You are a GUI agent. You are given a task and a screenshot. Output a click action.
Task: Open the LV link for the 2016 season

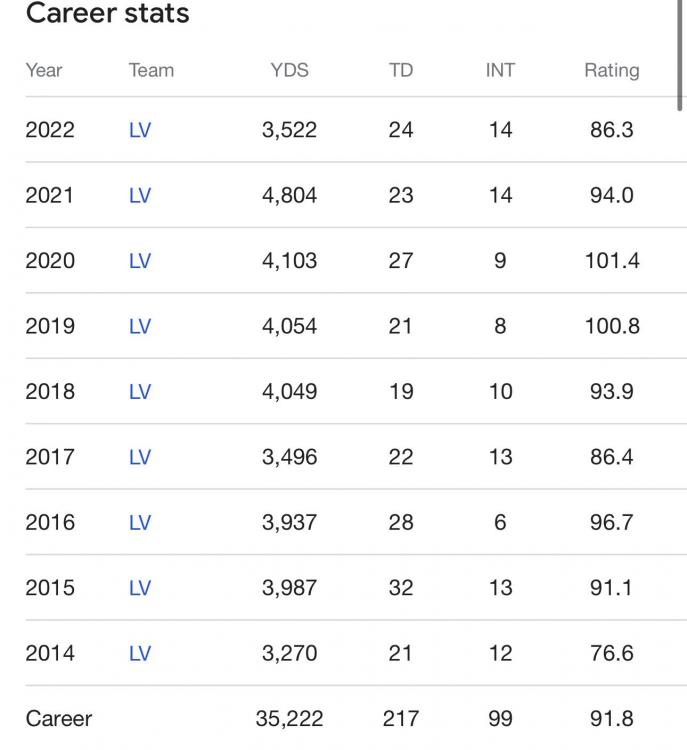pyautogui.click(x=140, y=522)
